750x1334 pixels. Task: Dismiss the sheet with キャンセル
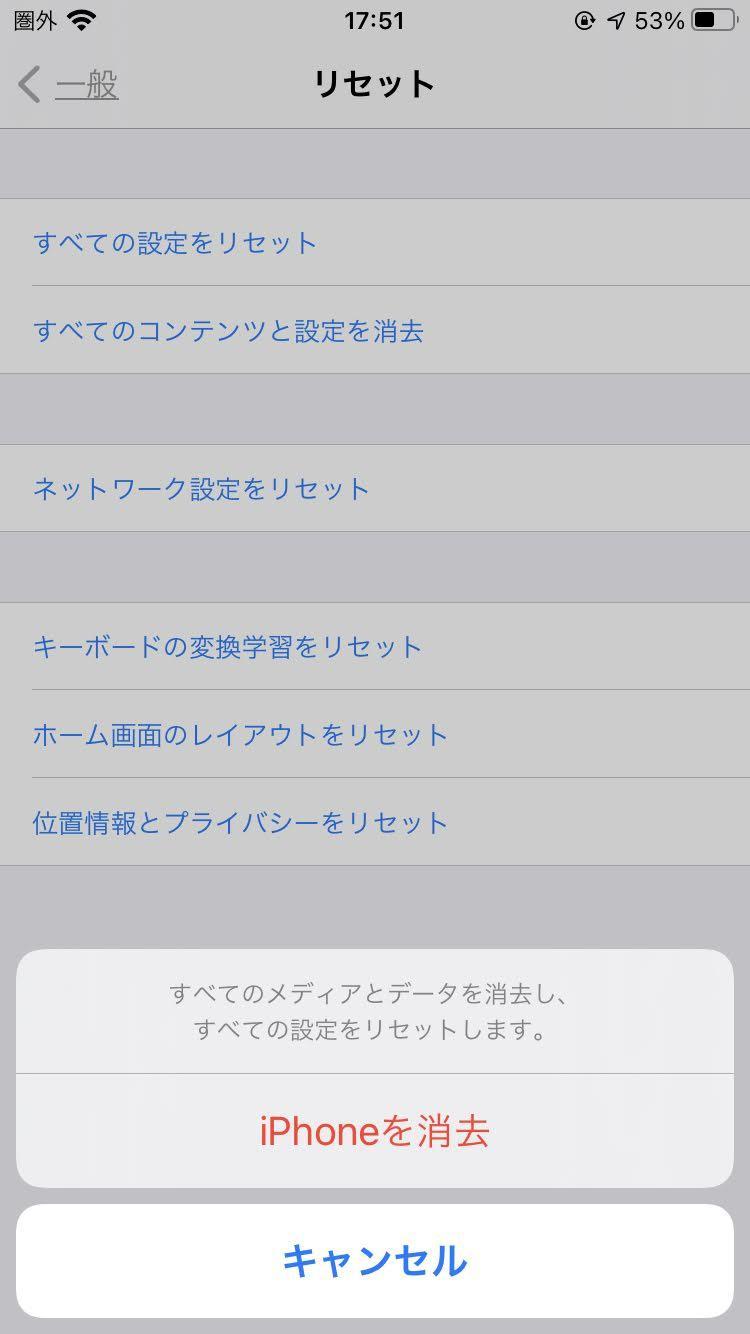[x=375, y=1261]
